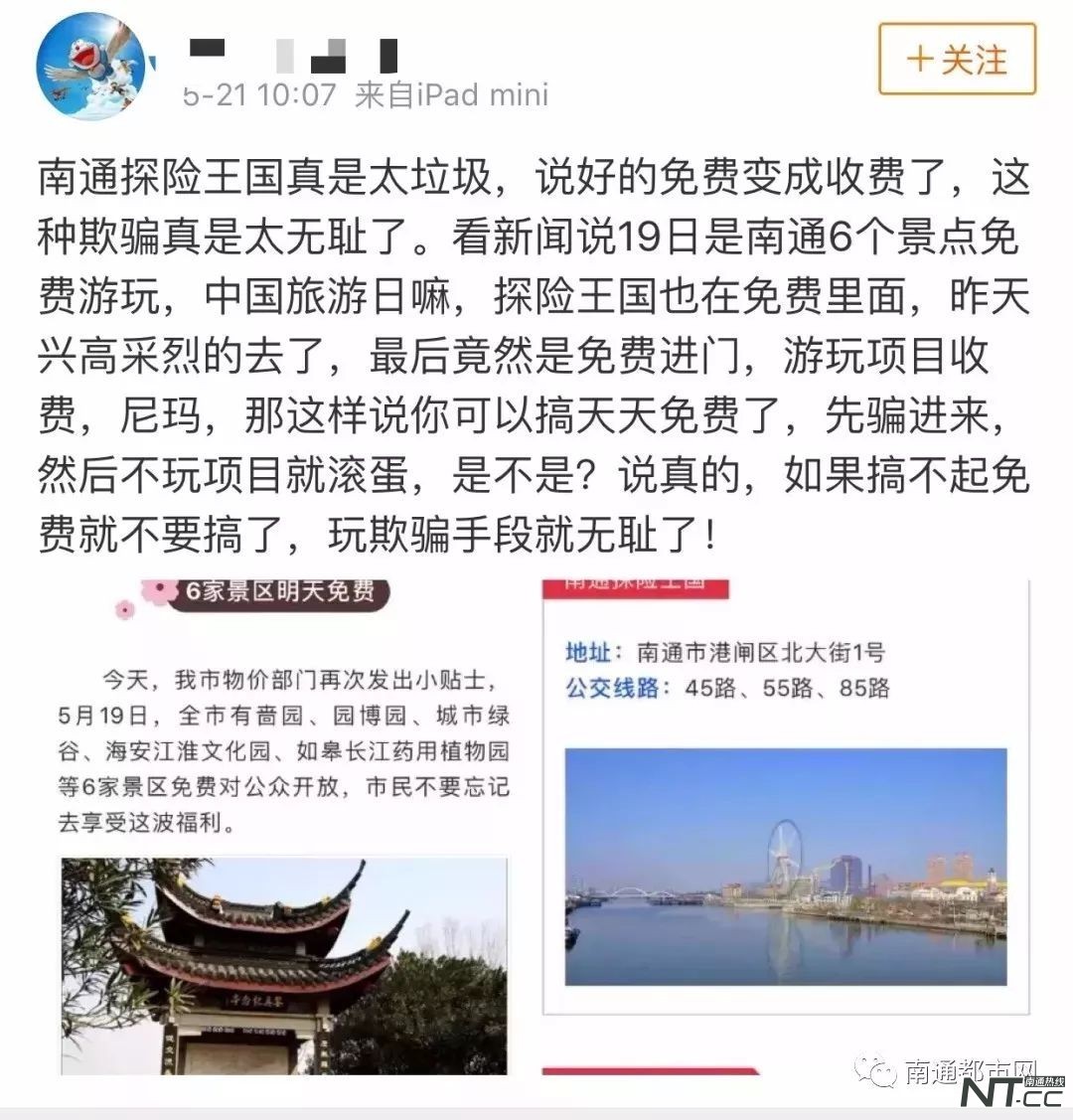
Task: Click the 公交线路 bus routes line
Action: click(x=725, y=688)
